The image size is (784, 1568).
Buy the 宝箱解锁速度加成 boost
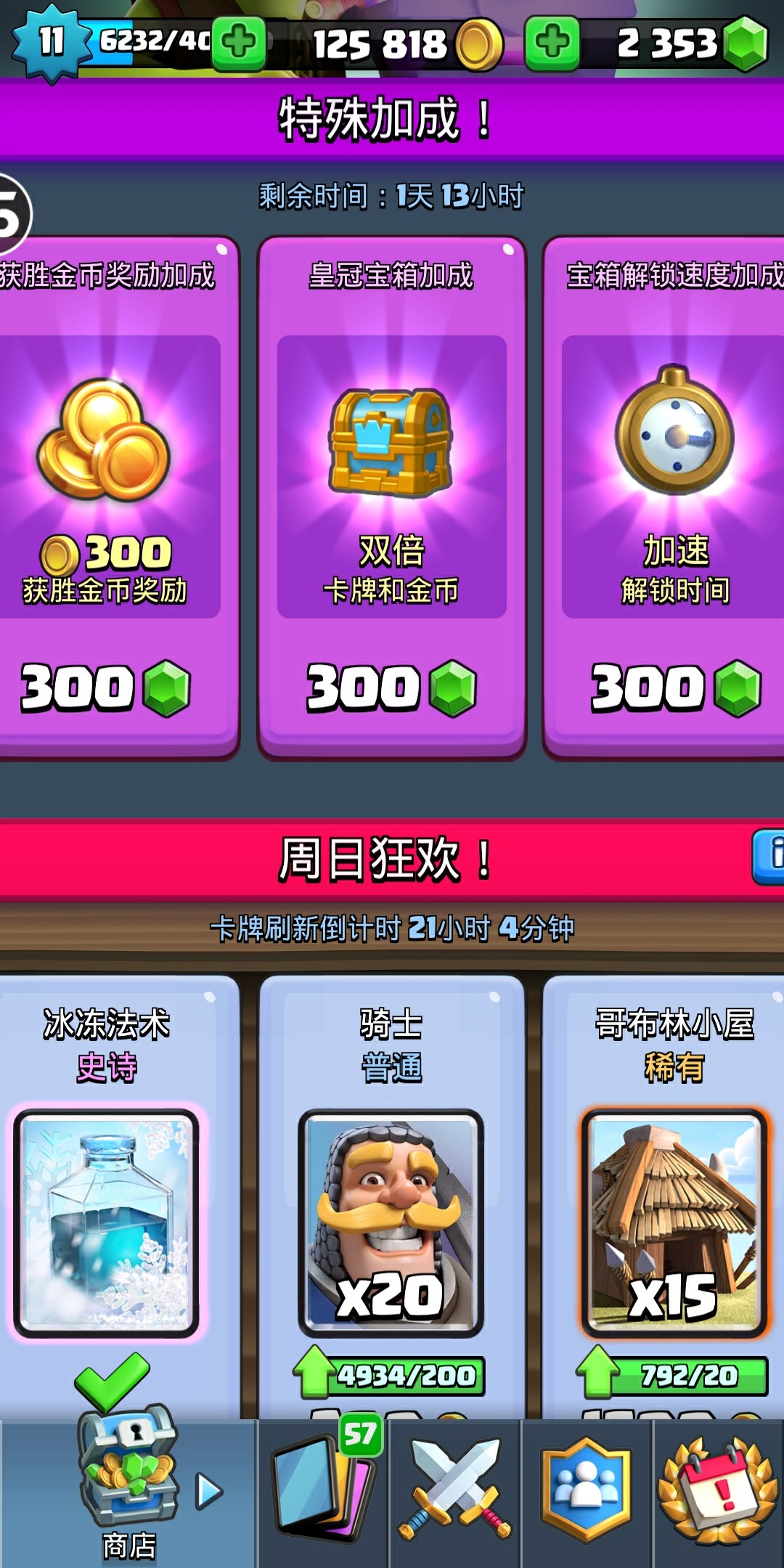tap(675, 687)
